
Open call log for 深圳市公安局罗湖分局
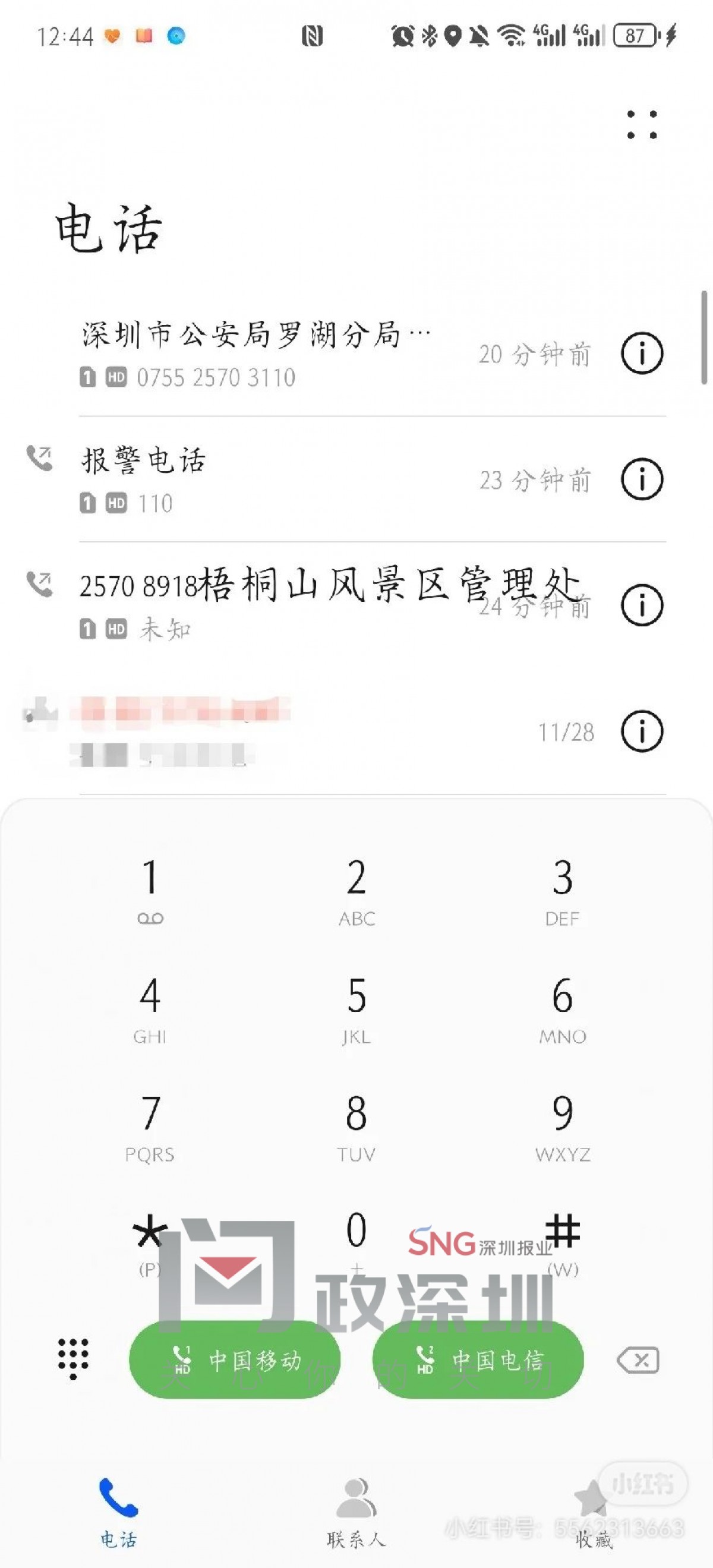(255, 353)
